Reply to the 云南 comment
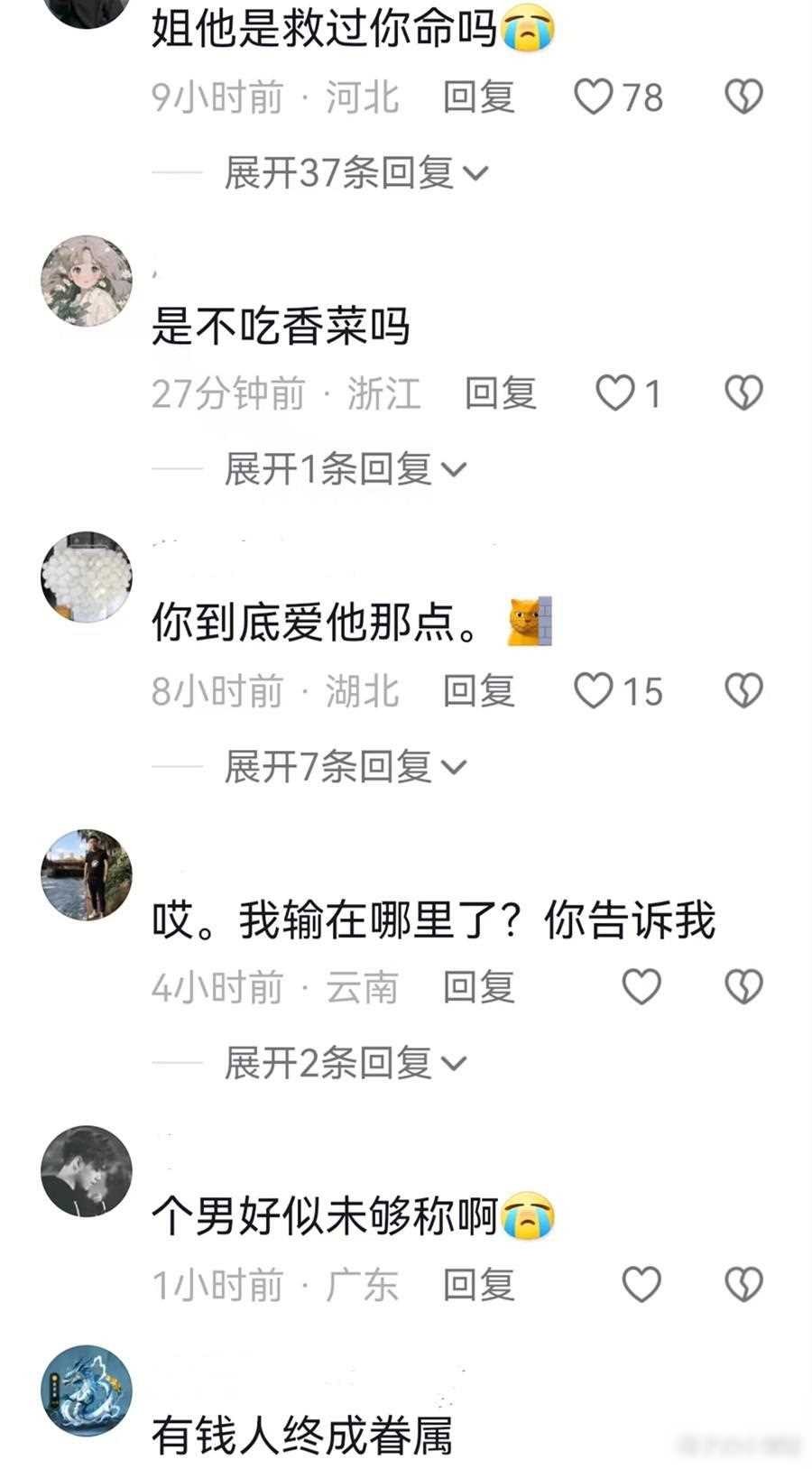This screenshot has height=1469, width=812. (478, 987)
